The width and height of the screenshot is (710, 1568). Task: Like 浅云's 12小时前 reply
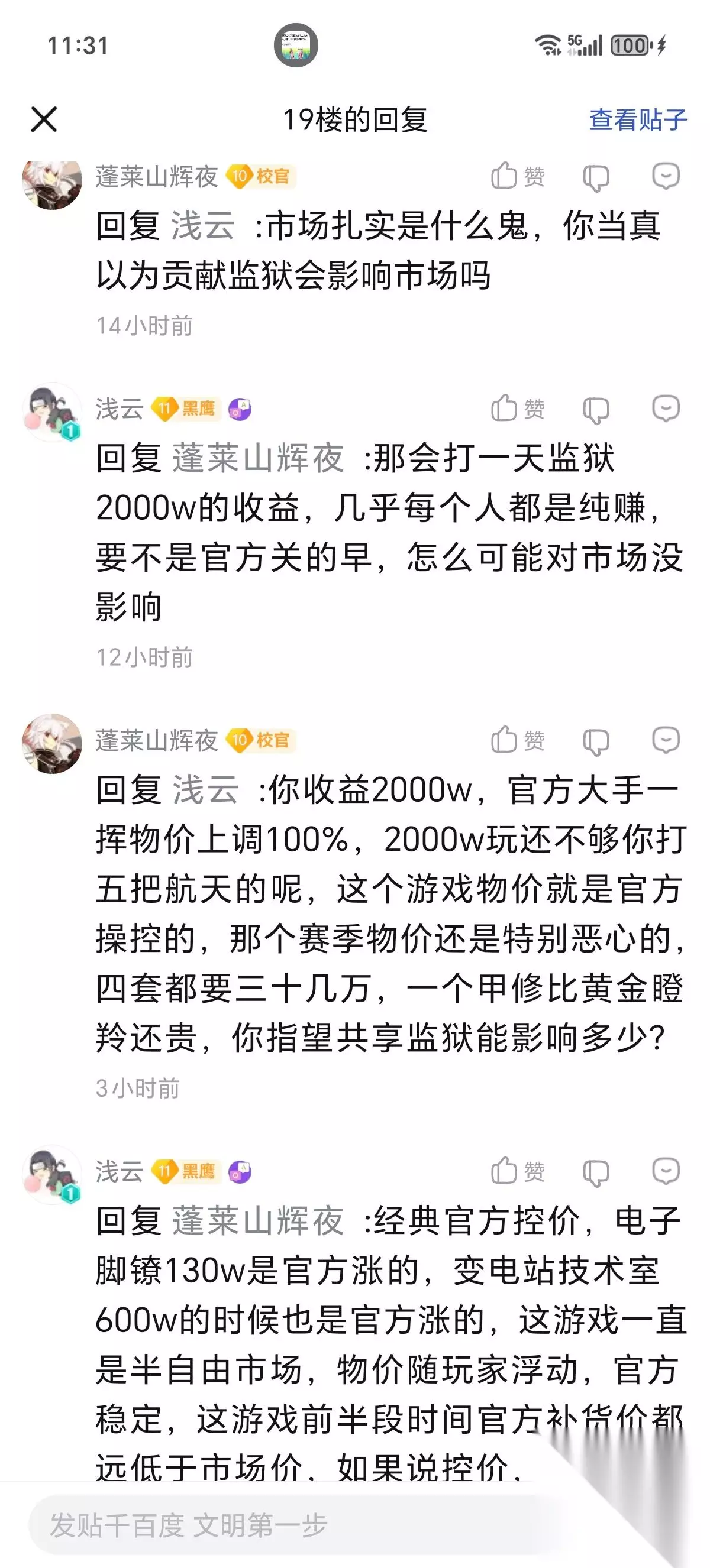pyautogui.click(x=518, y=409)
